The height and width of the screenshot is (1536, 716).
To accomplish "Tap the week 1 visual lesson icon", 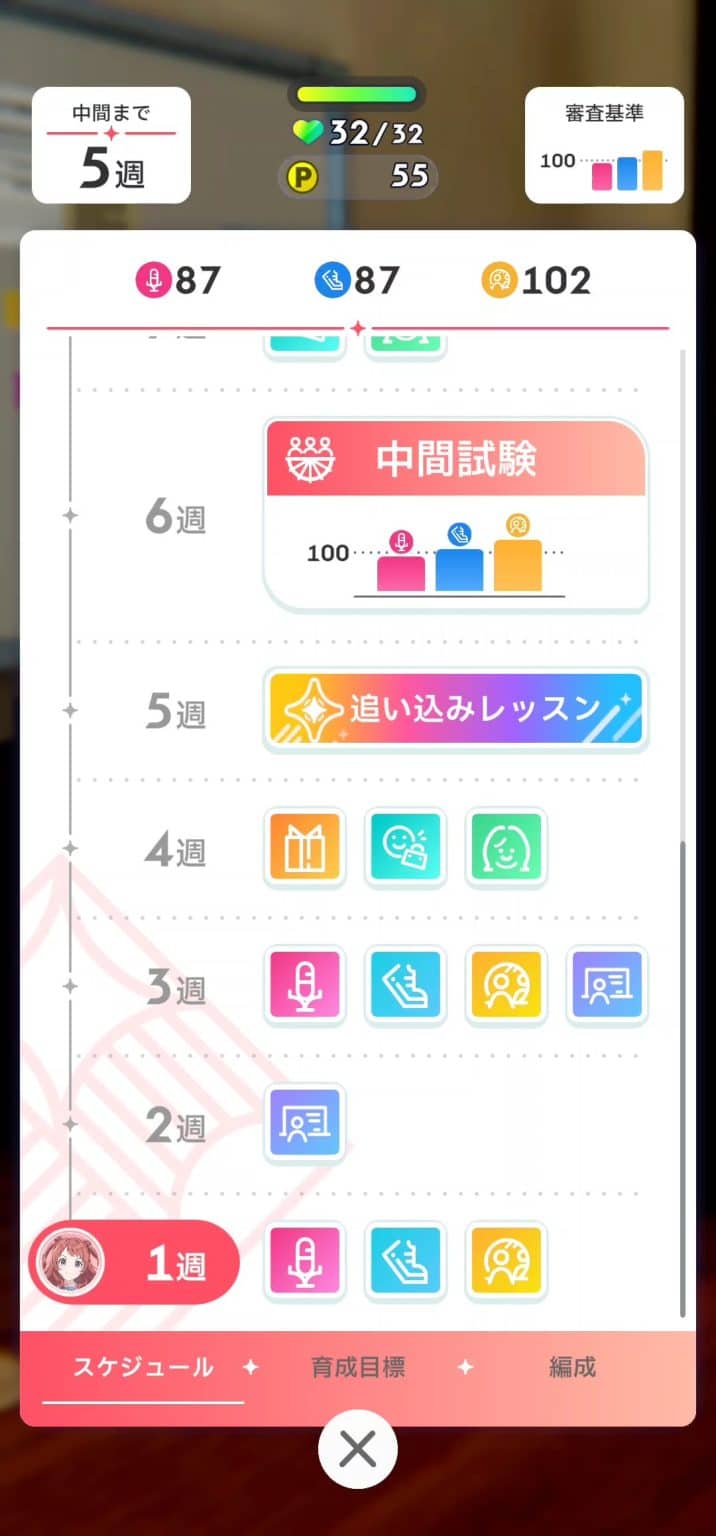I will (x=506, y=1261).
